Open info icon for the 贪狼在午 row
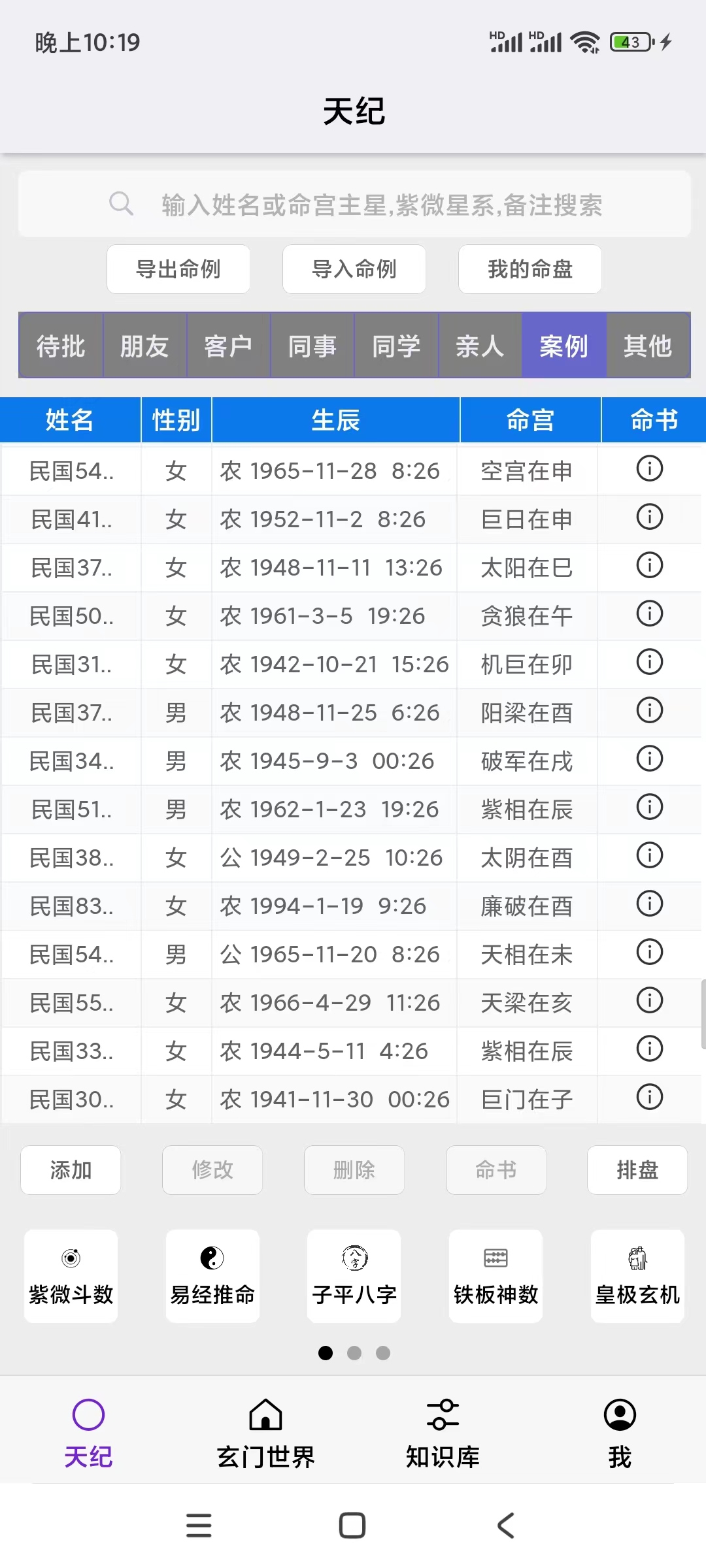 [x=649, y=614]
